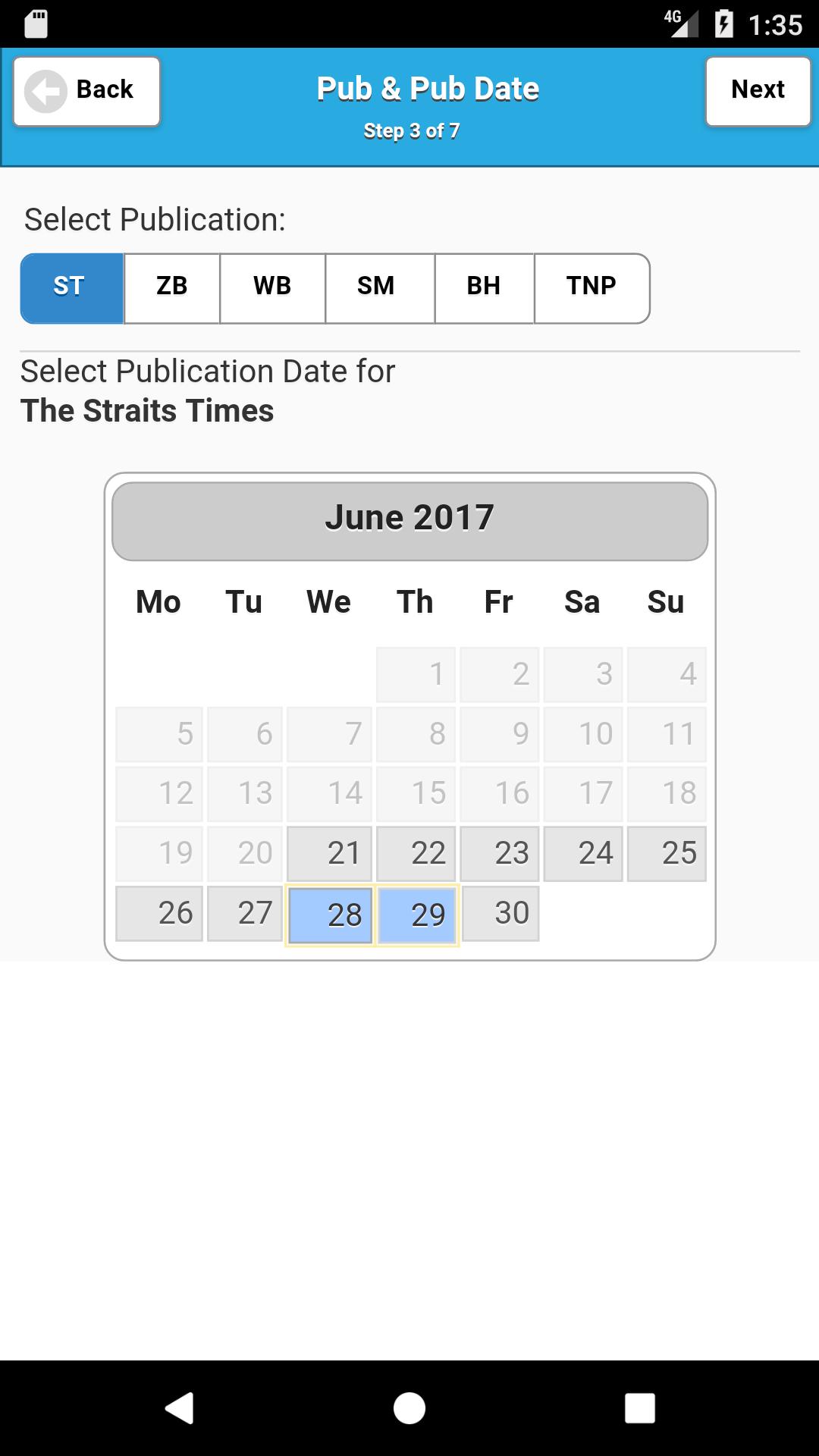This screenshot has height=1456, width=819.
Task: Deselect highlighted June 28
Action: coord(330,915)
